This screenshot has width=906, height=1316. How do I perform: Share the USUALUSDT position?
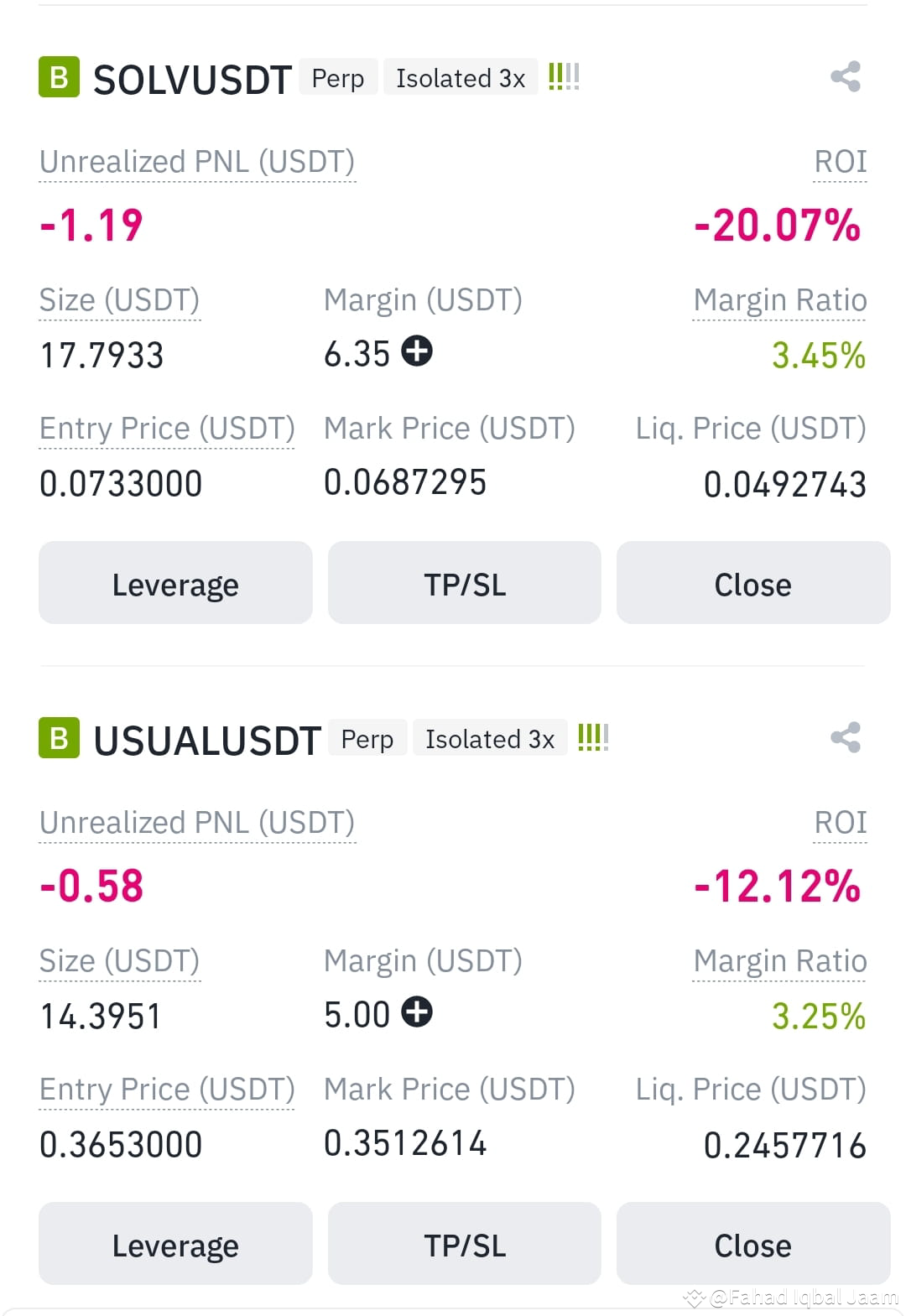point(846,738)
